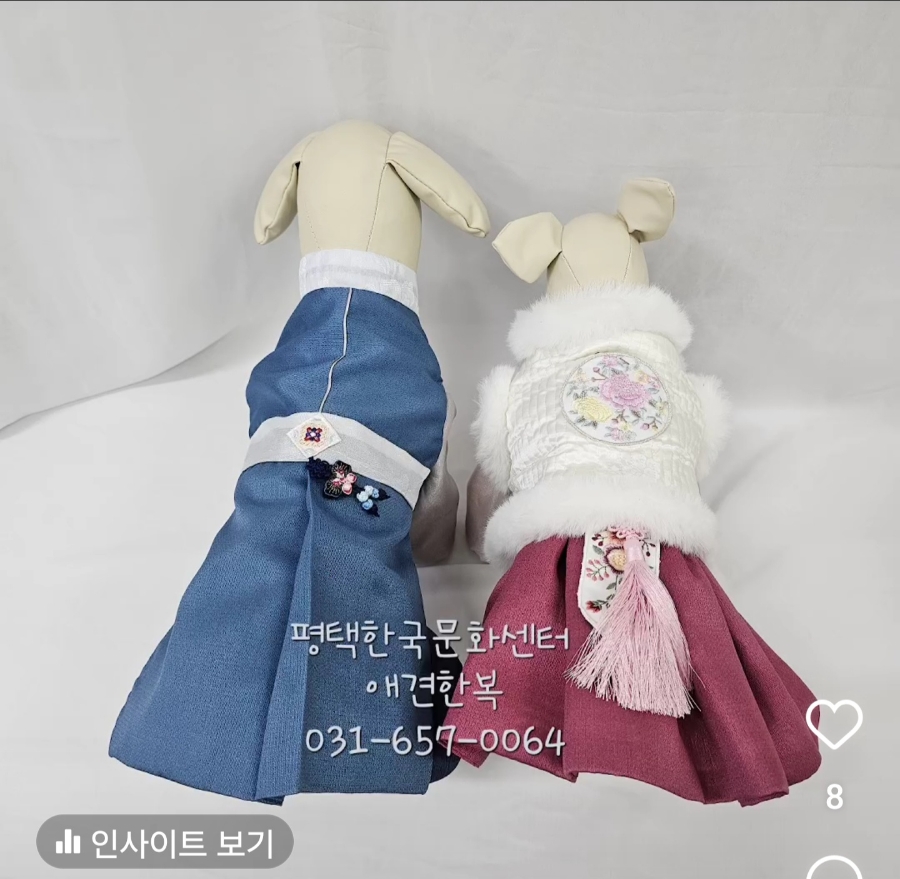Like this reel with the heart icon
This screenshot has height=879, width=900.
tap(834, 724)
